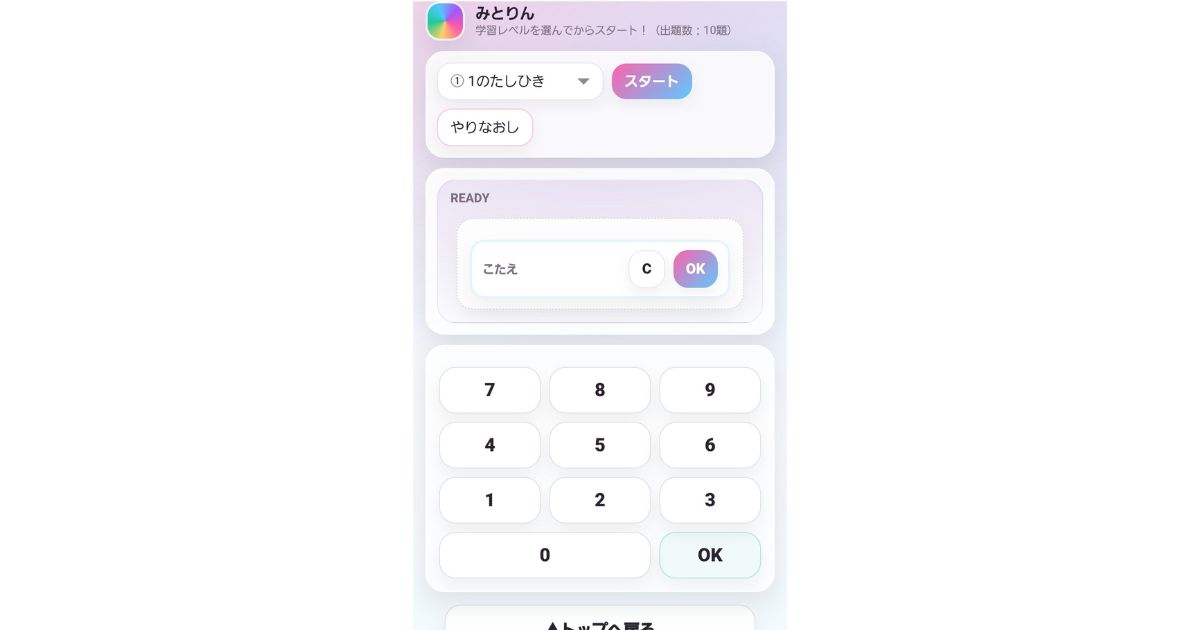Image resolution: width=1200 pixels, height=630 pixels.
Task: Enter digit 3 on keypad
Action: tap(709, 500)
